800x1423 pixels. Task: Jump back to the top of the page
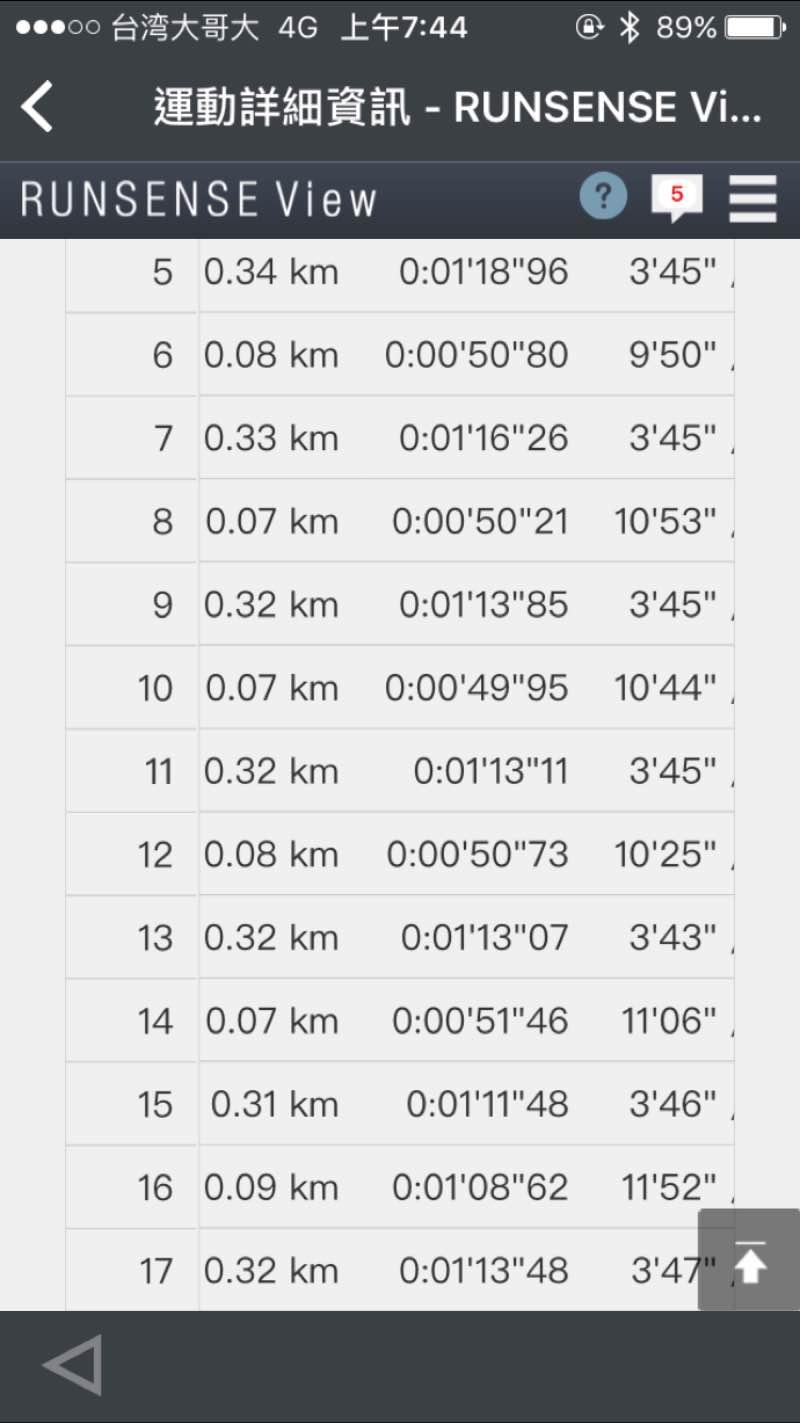click(x=749, y=1260)
